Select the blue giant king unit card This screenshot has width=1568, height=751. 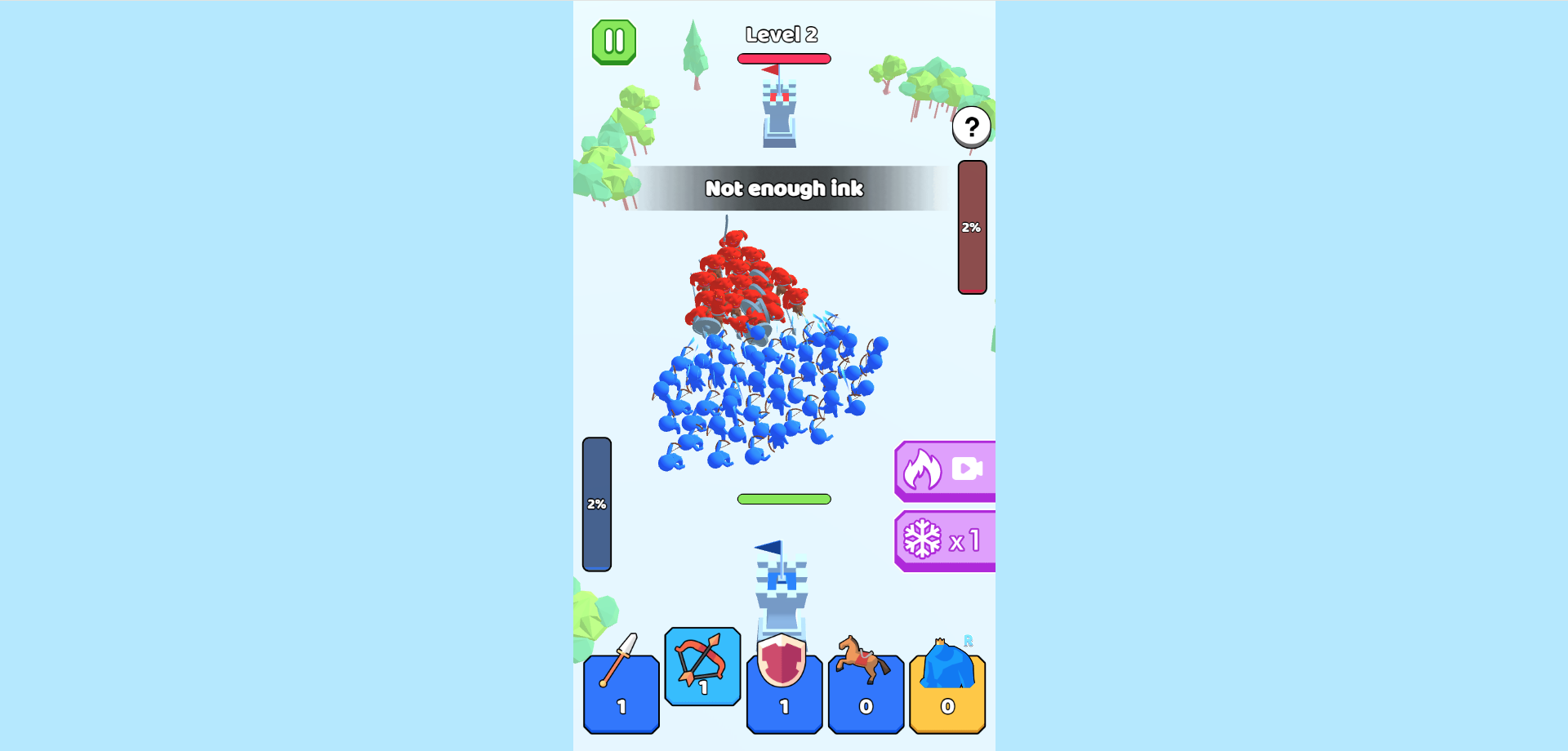(x=947, y=692)
